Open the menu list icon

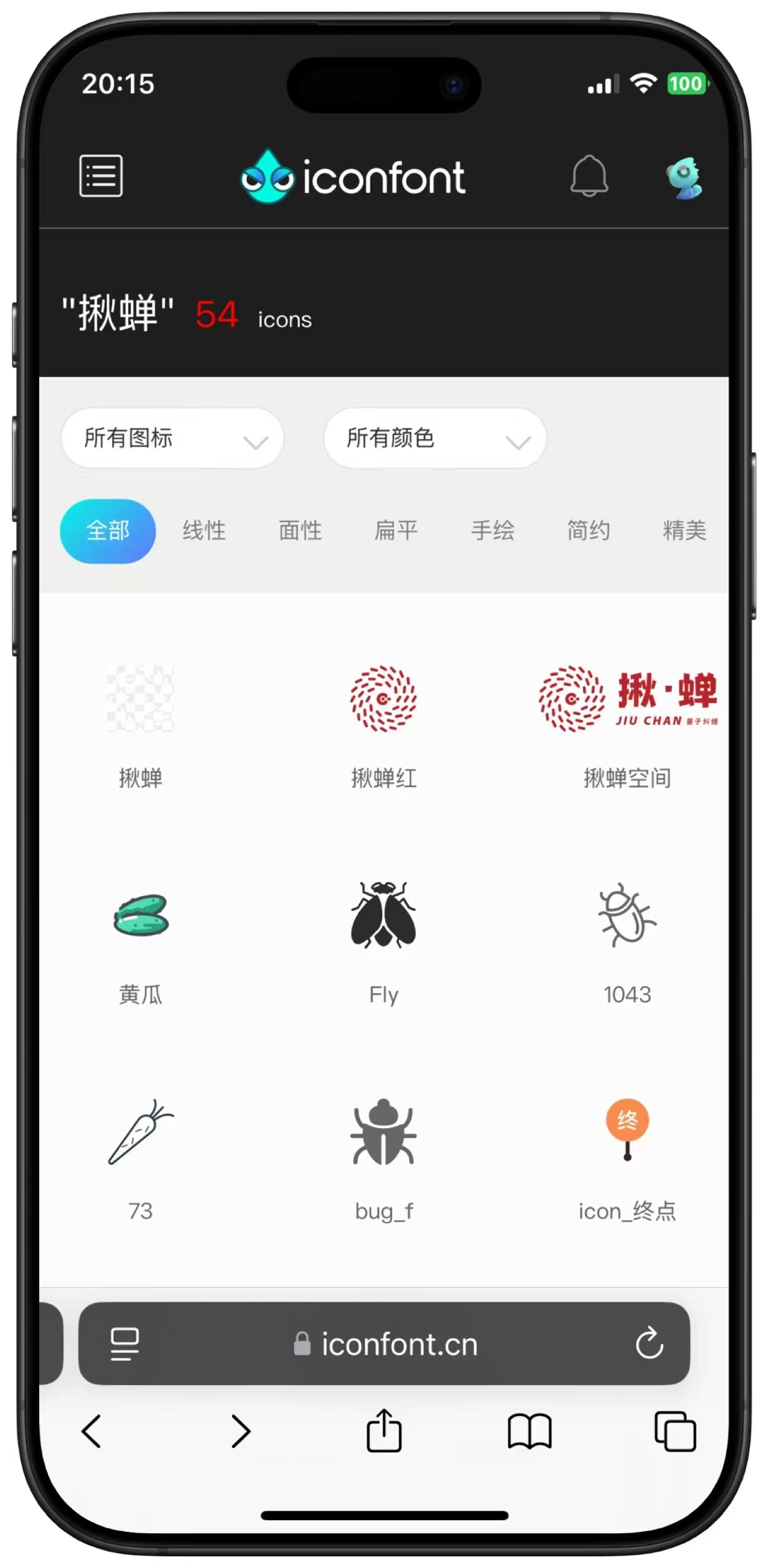click(x=101, y=176)
